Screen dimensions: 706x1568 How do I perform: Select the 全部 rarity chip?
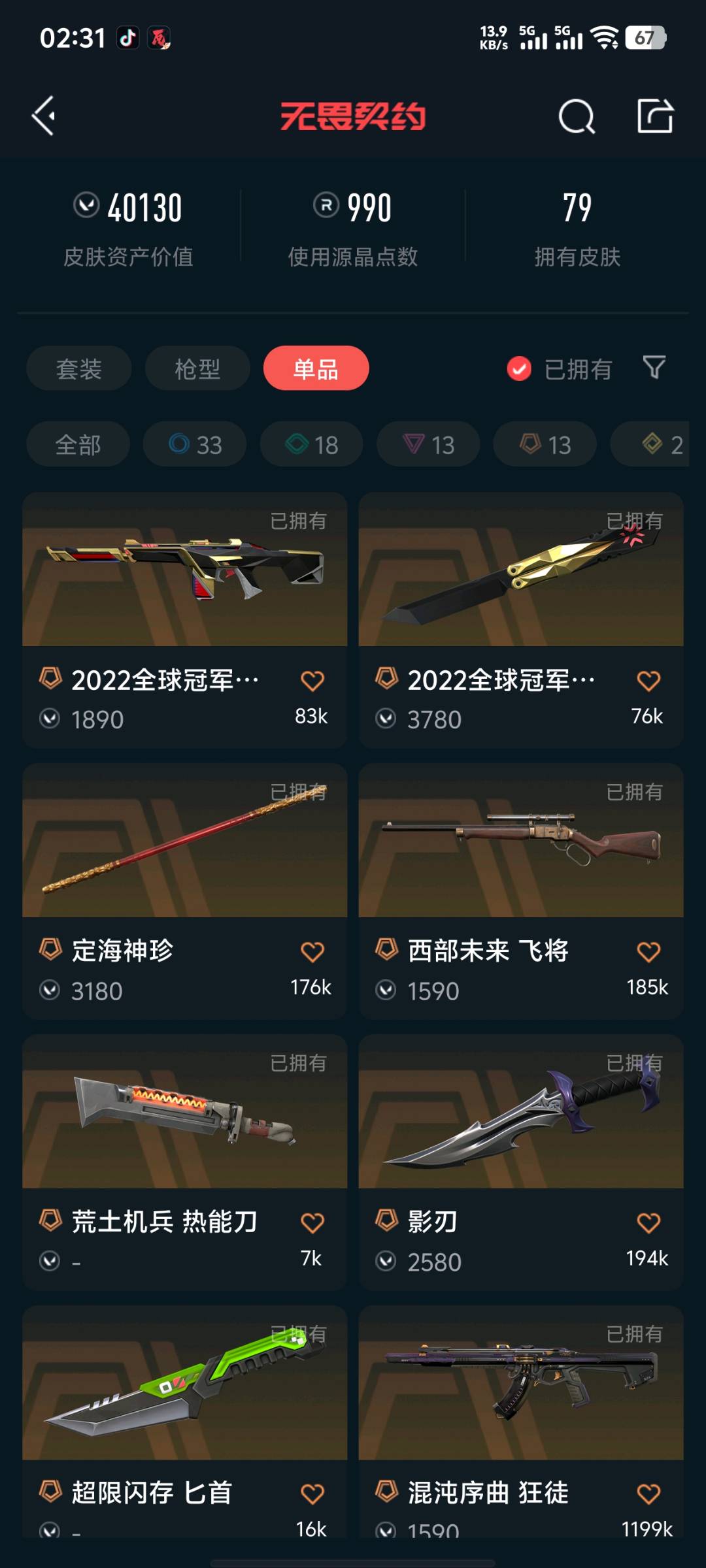[78, 445]
